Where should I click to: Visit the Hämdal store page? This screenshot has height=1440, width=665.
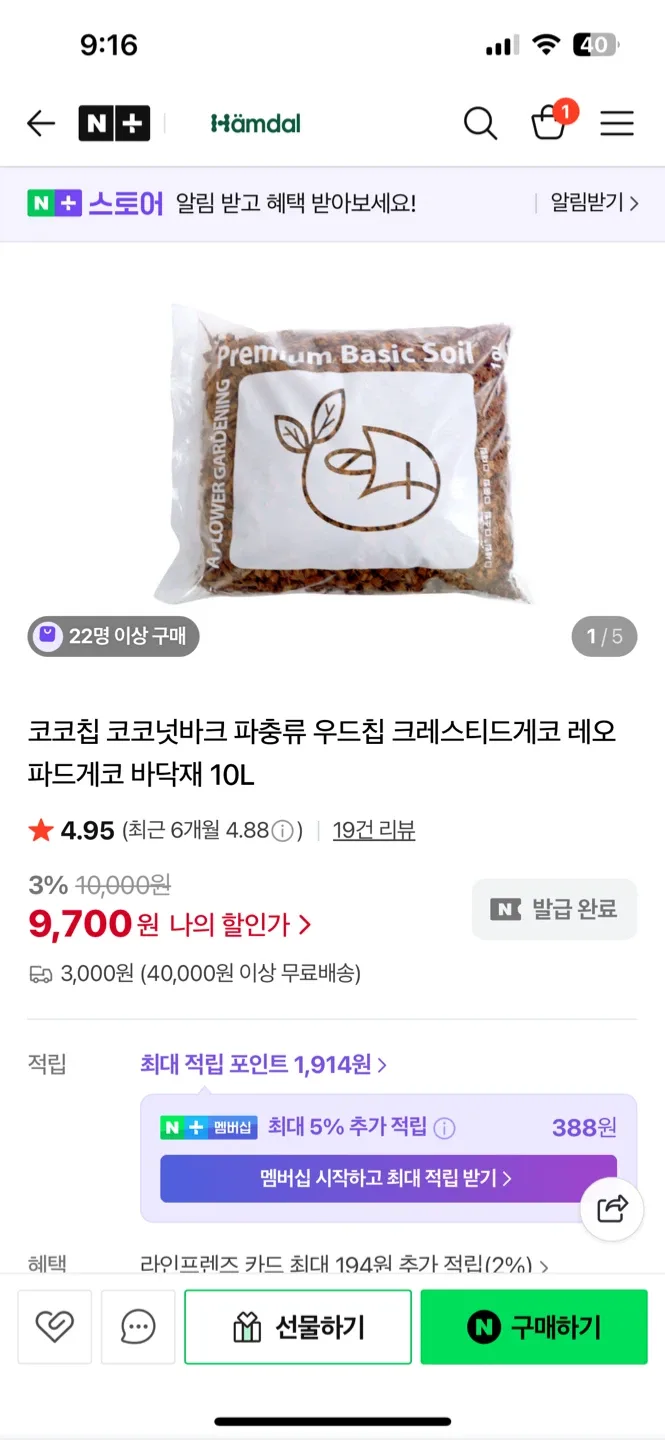point(255,124)
